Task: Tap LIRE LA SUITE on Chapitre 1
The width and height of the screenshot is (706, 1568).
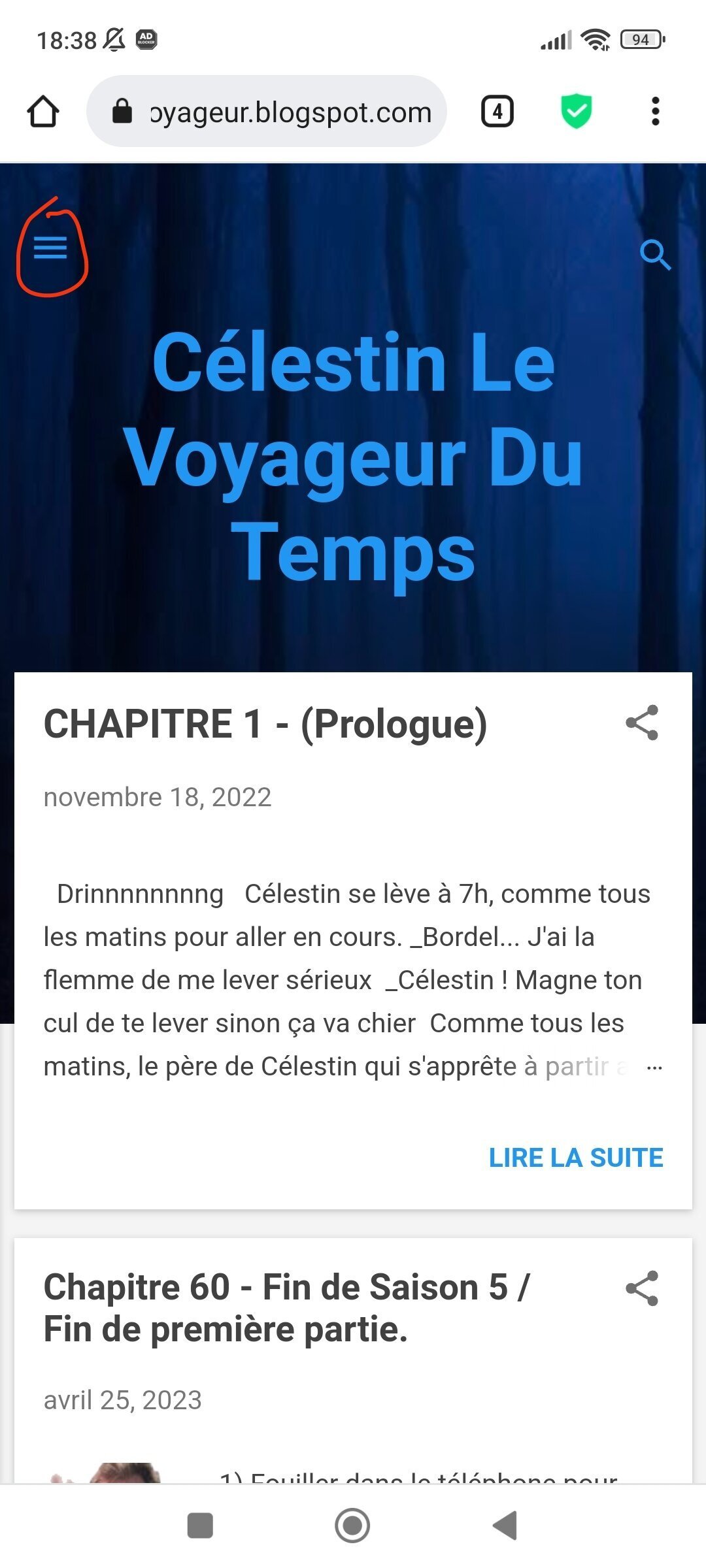Action: pyautogui.click(x=576, y=1158)
